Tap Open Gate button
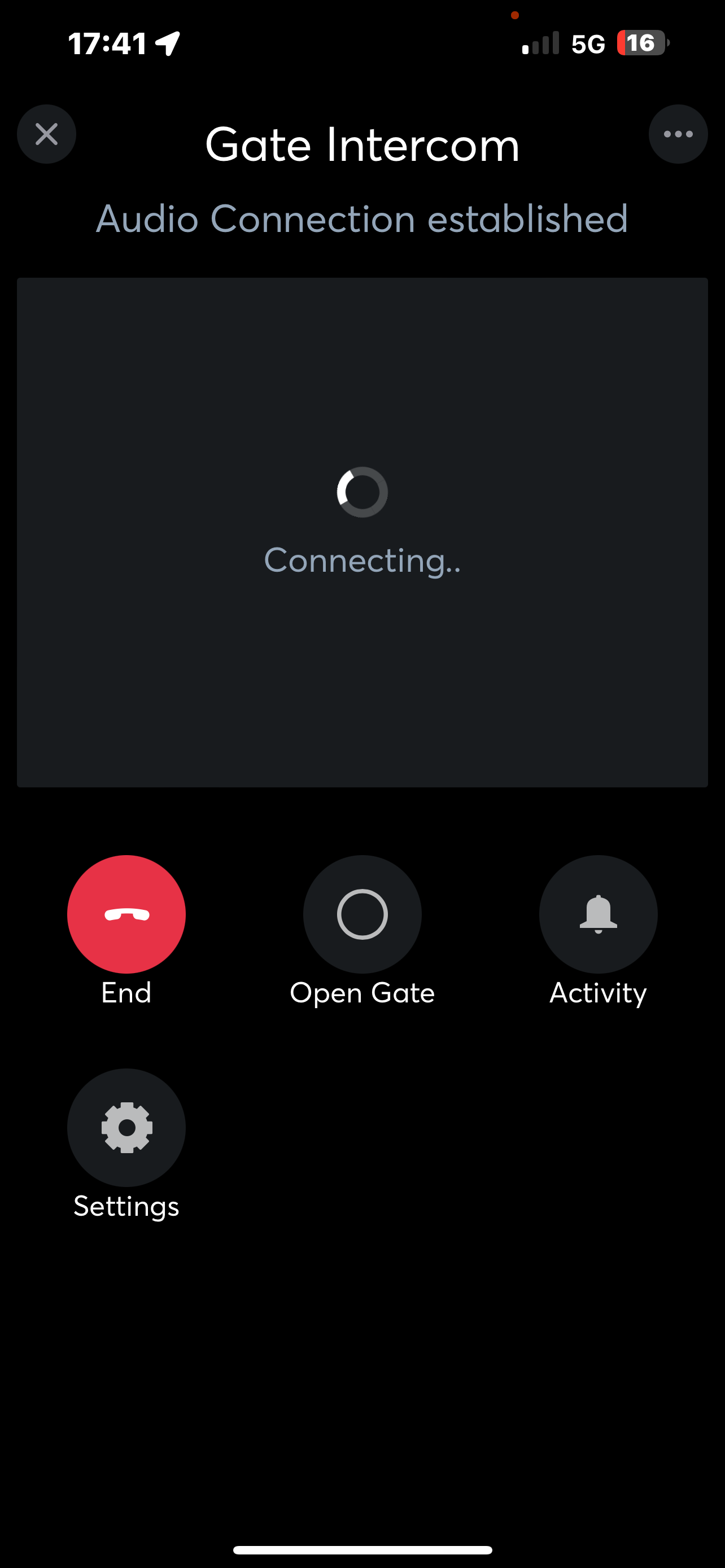 (x=362, y=914)
